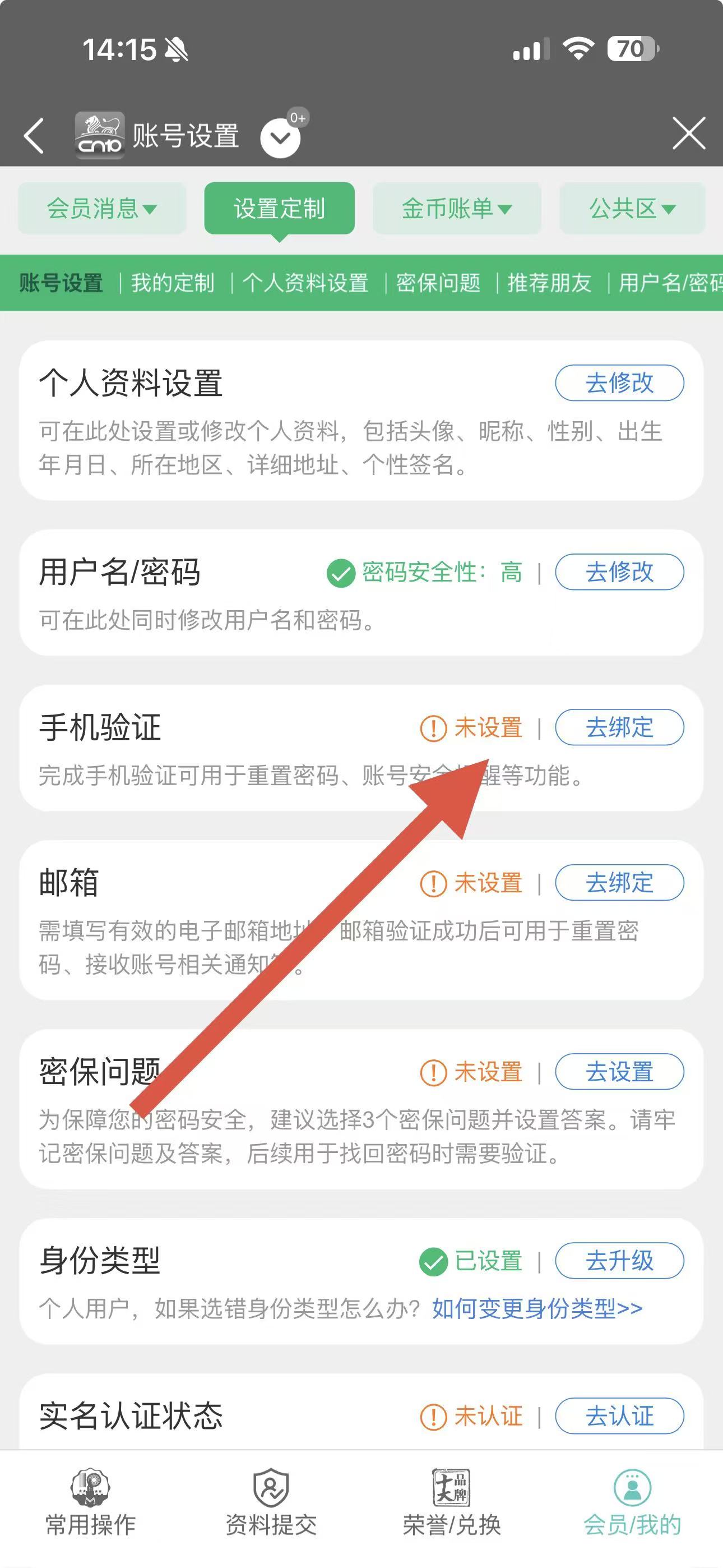
Task: Switch to 个人资料设置 sub-tab
Action: (305, 283)
